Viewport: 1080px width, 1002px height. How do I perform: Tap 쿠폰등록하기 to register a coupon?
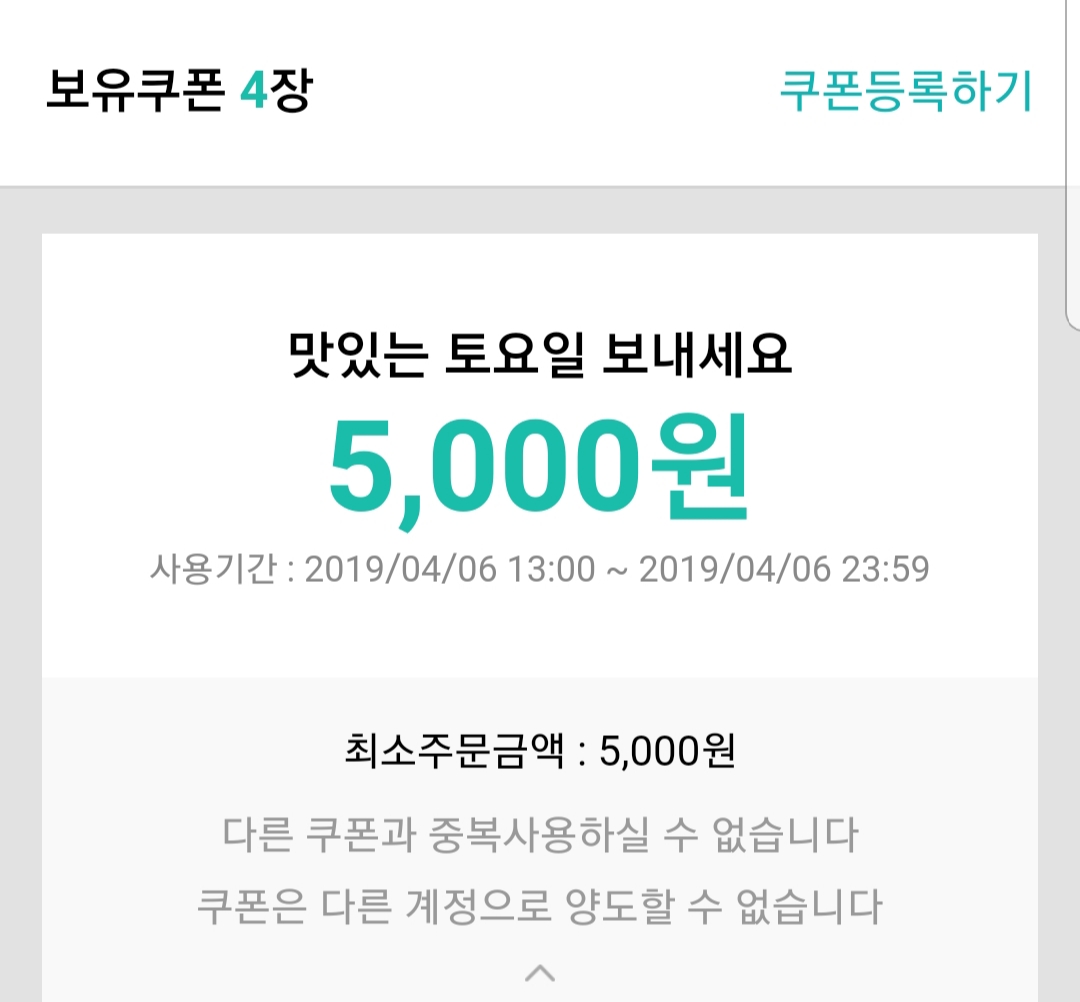tap(905, 92)
